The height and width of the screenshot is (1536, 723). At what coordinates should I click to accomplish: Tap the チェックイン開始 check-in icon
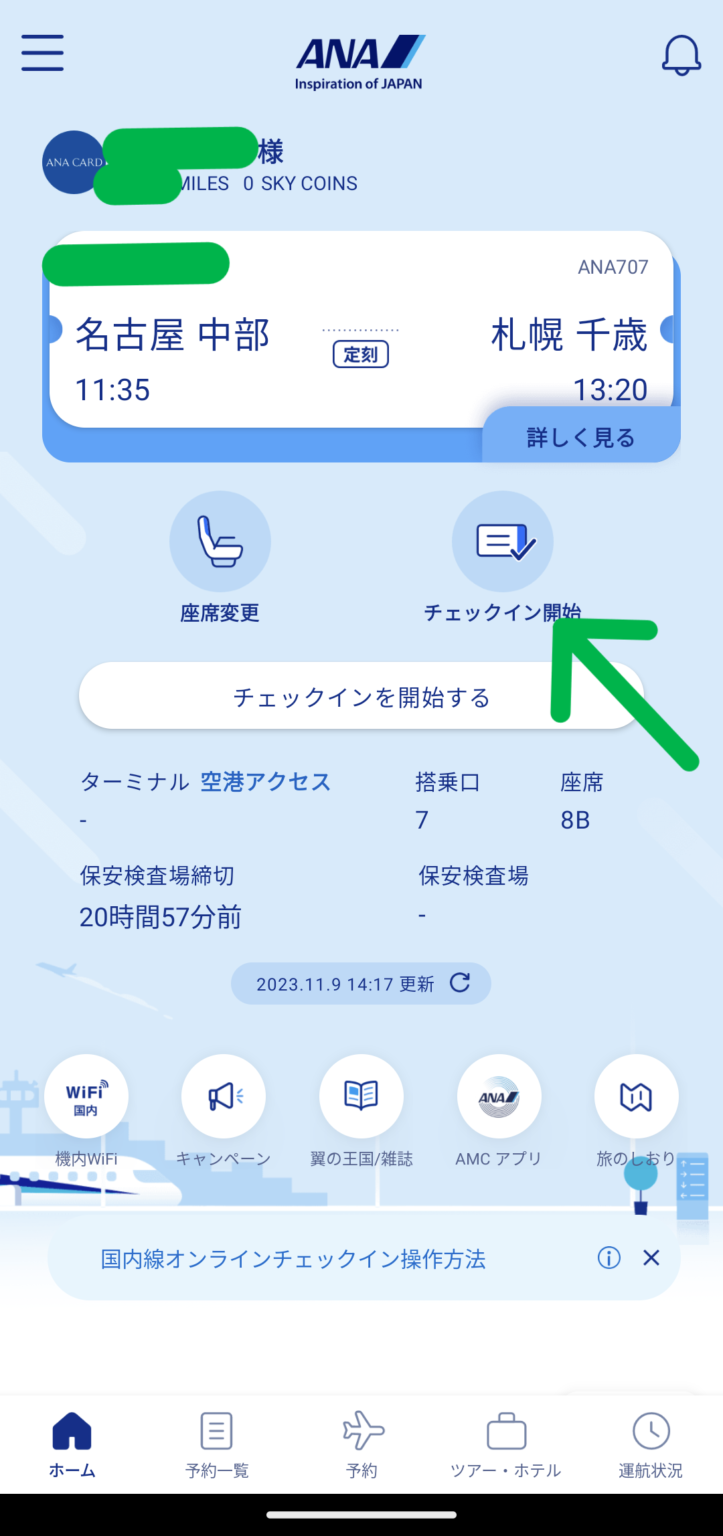(502, 541)
